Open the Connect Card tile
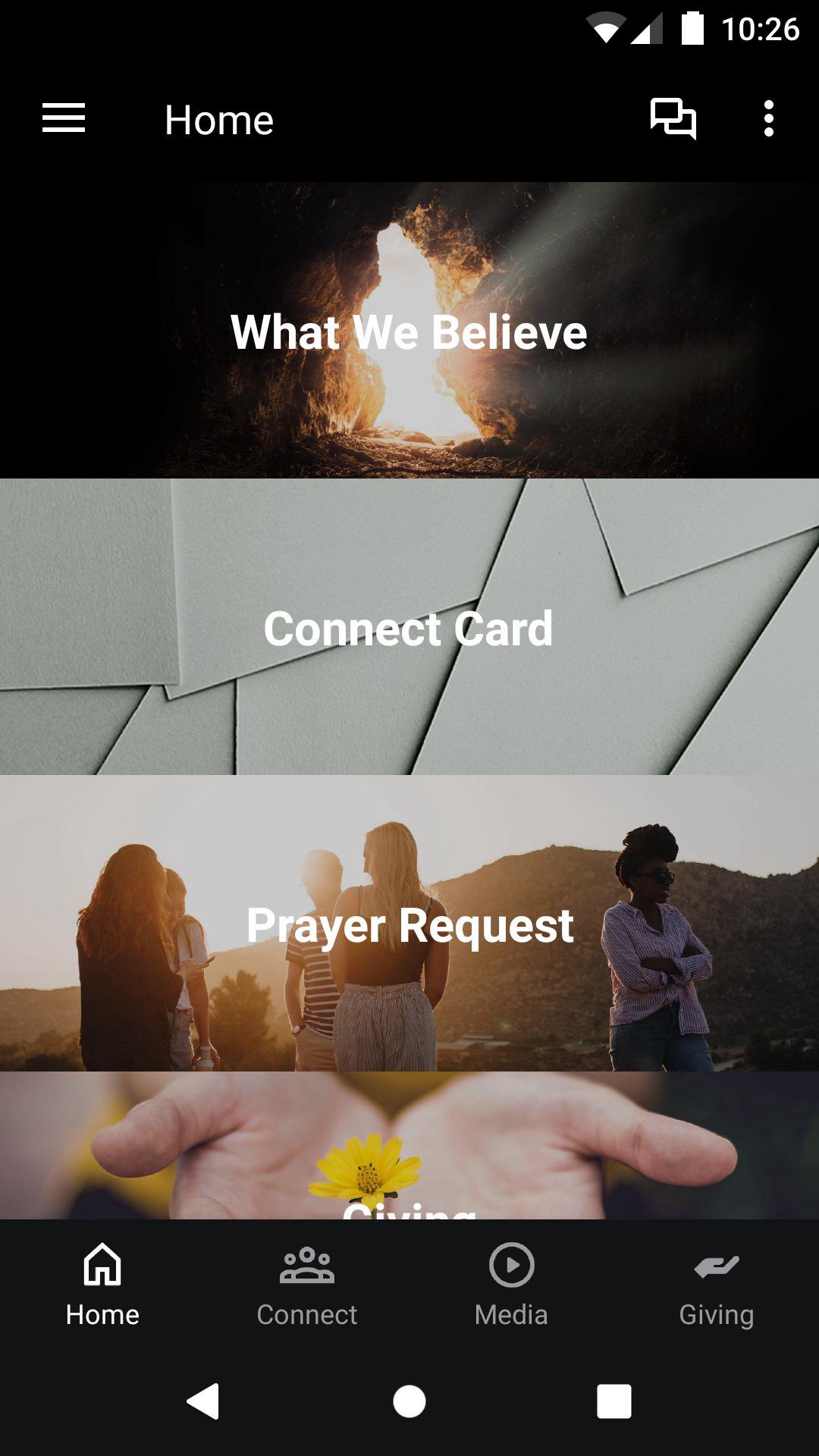Screen dimensions: 819x1456 click(409, 627)
